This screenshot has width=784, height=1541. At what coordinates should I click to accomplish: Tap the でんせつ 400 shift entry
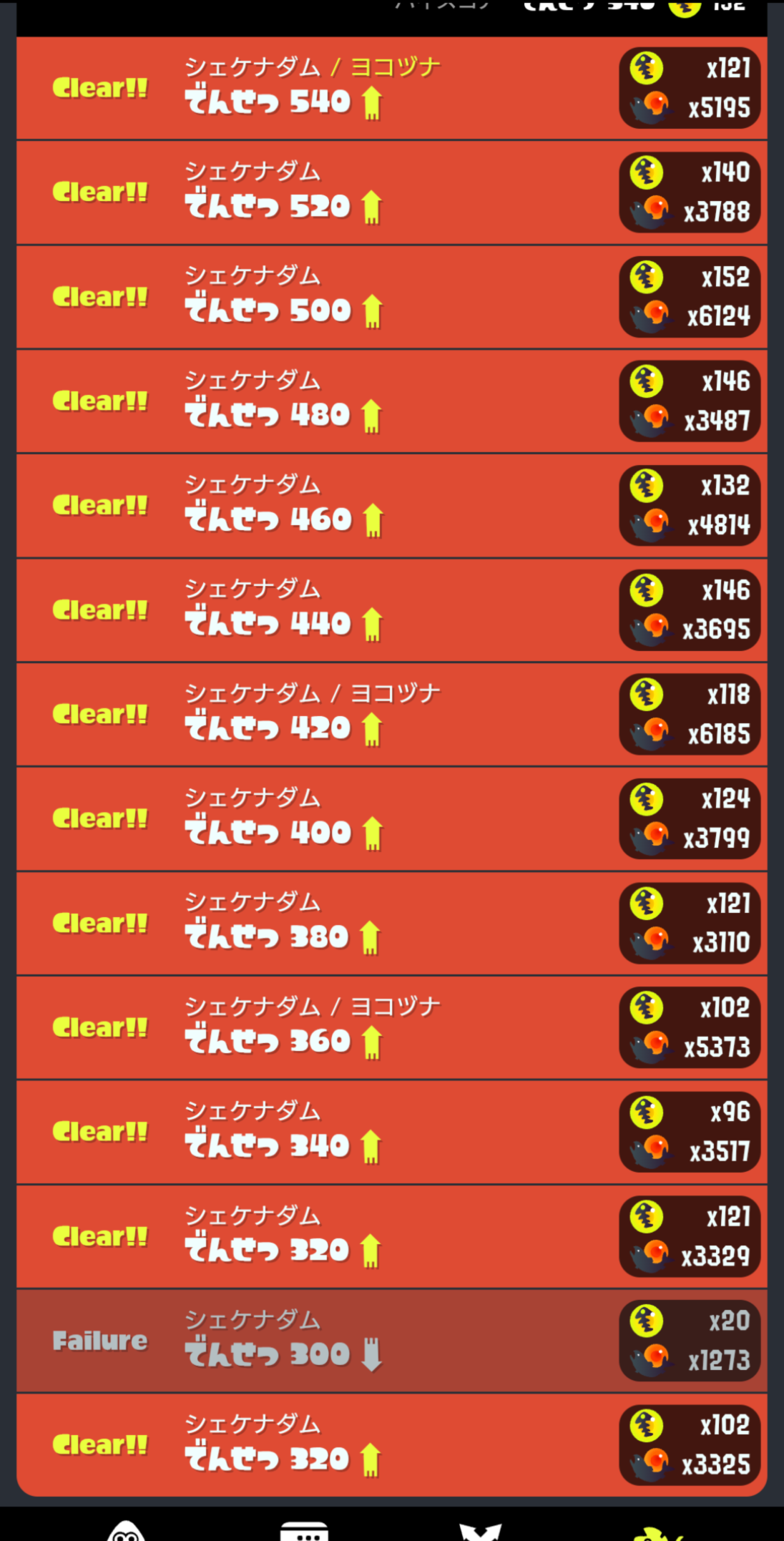coord(391,819)
